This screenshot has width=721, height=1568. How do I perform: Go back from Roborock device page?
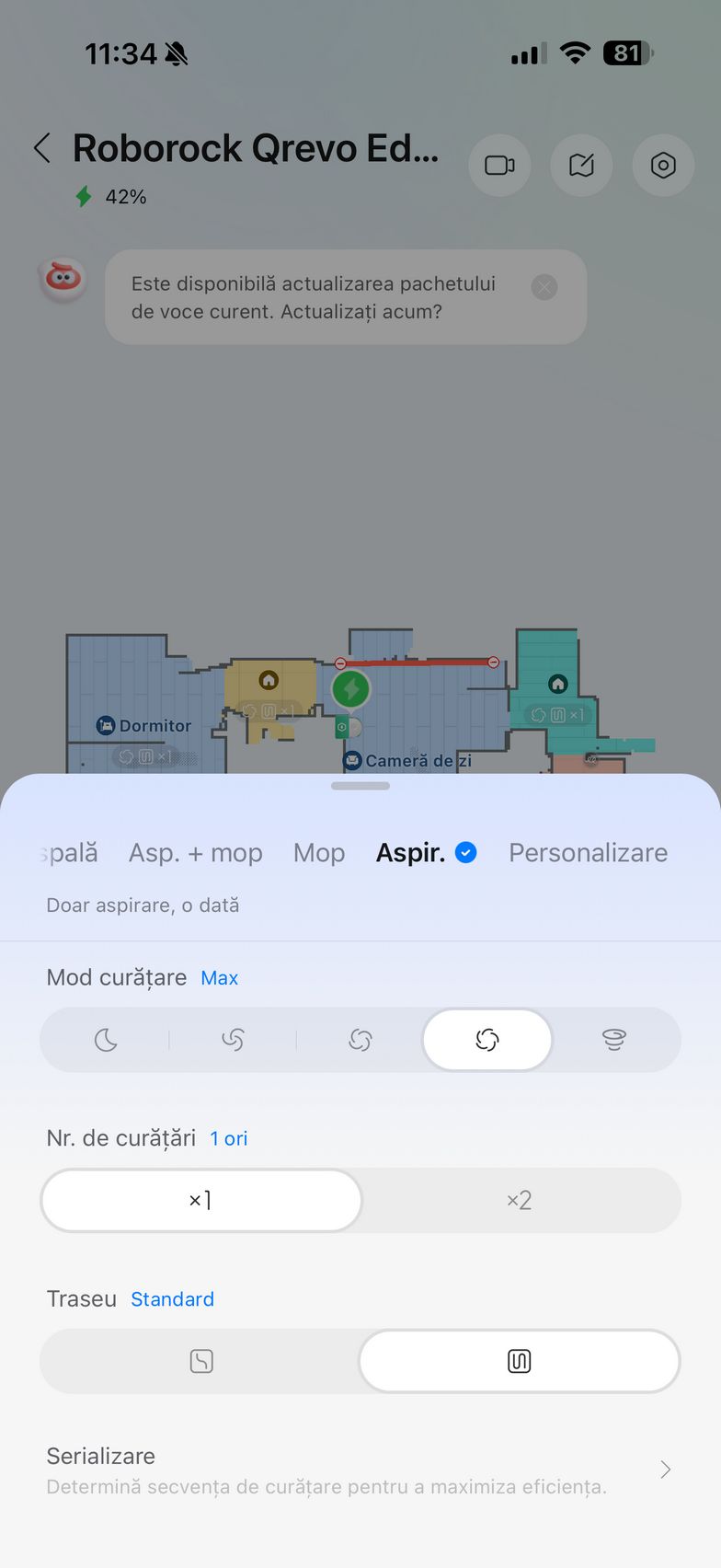[x=42, y=148]
